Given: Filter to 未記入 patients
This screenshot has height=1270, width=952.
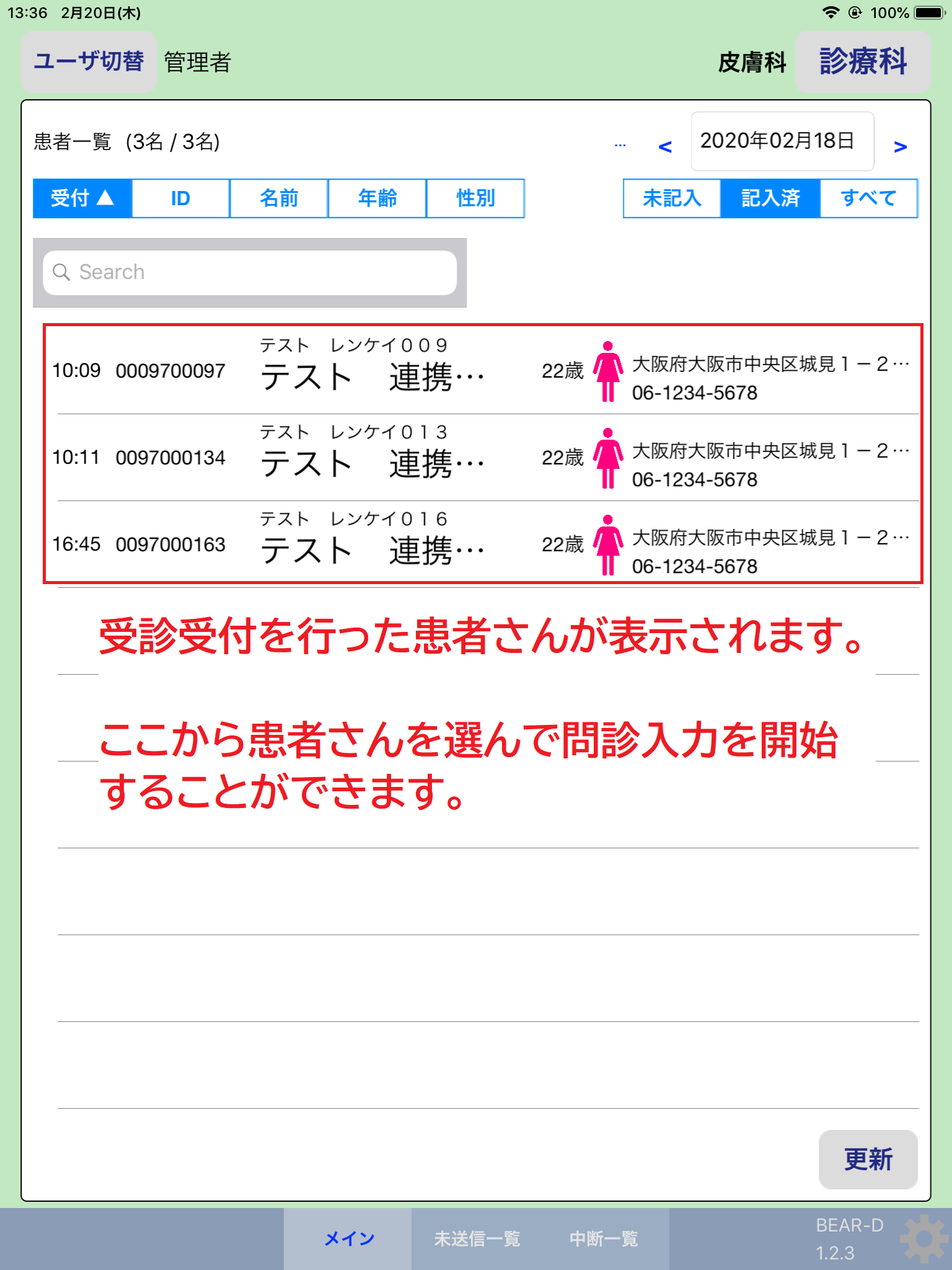Looking at the screenshot, I should click(672, 198).
